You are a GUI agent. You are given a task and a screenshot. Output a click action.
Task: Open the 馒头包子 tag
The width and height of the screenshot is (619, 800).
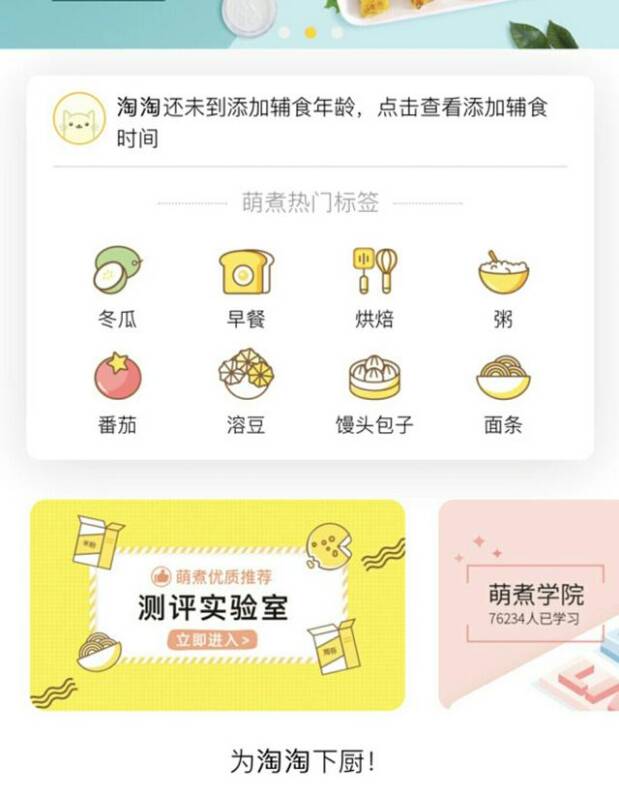click(x=374, y=392)
